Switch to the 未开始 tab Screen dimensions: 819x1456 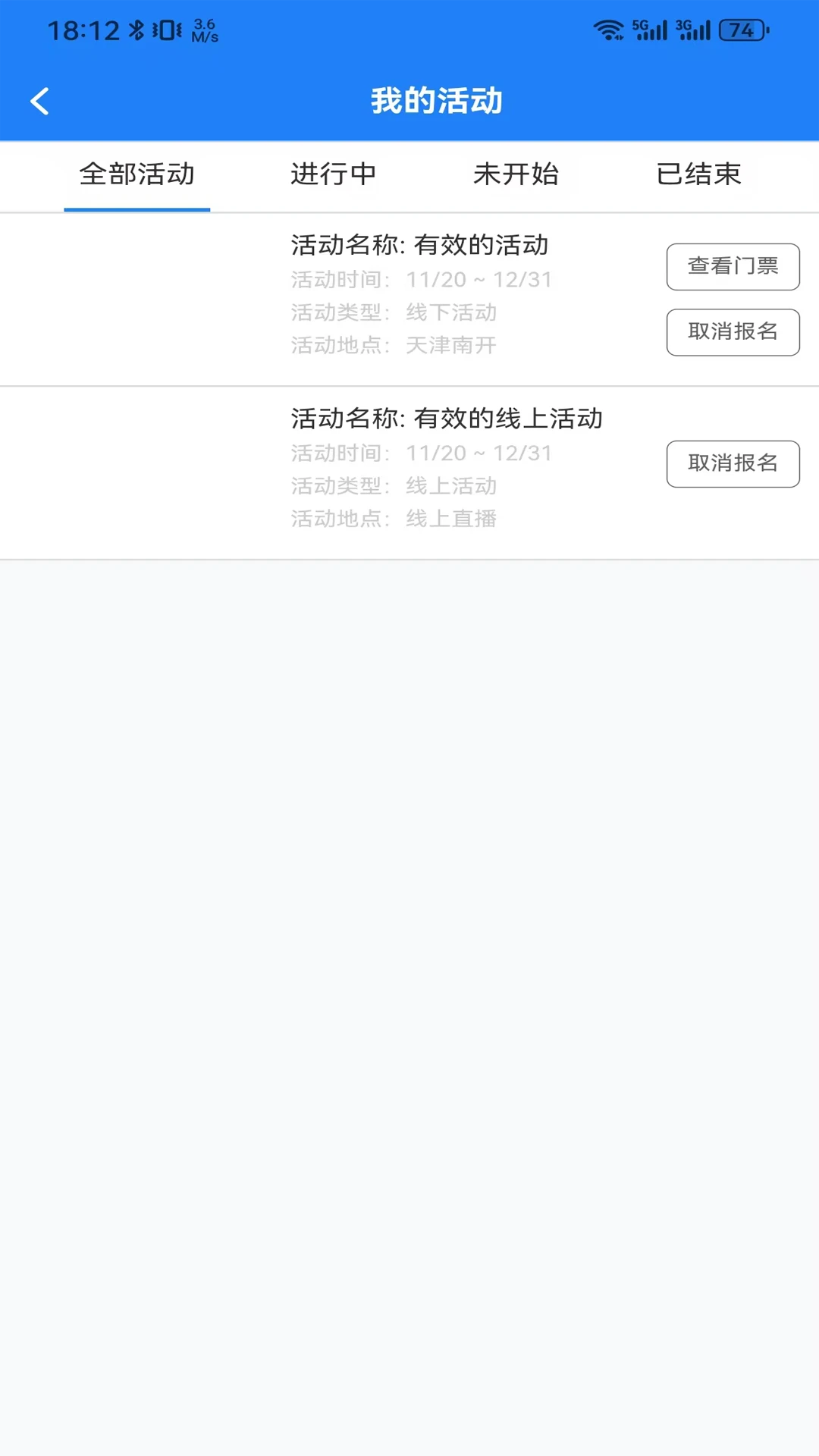[516, 174]
